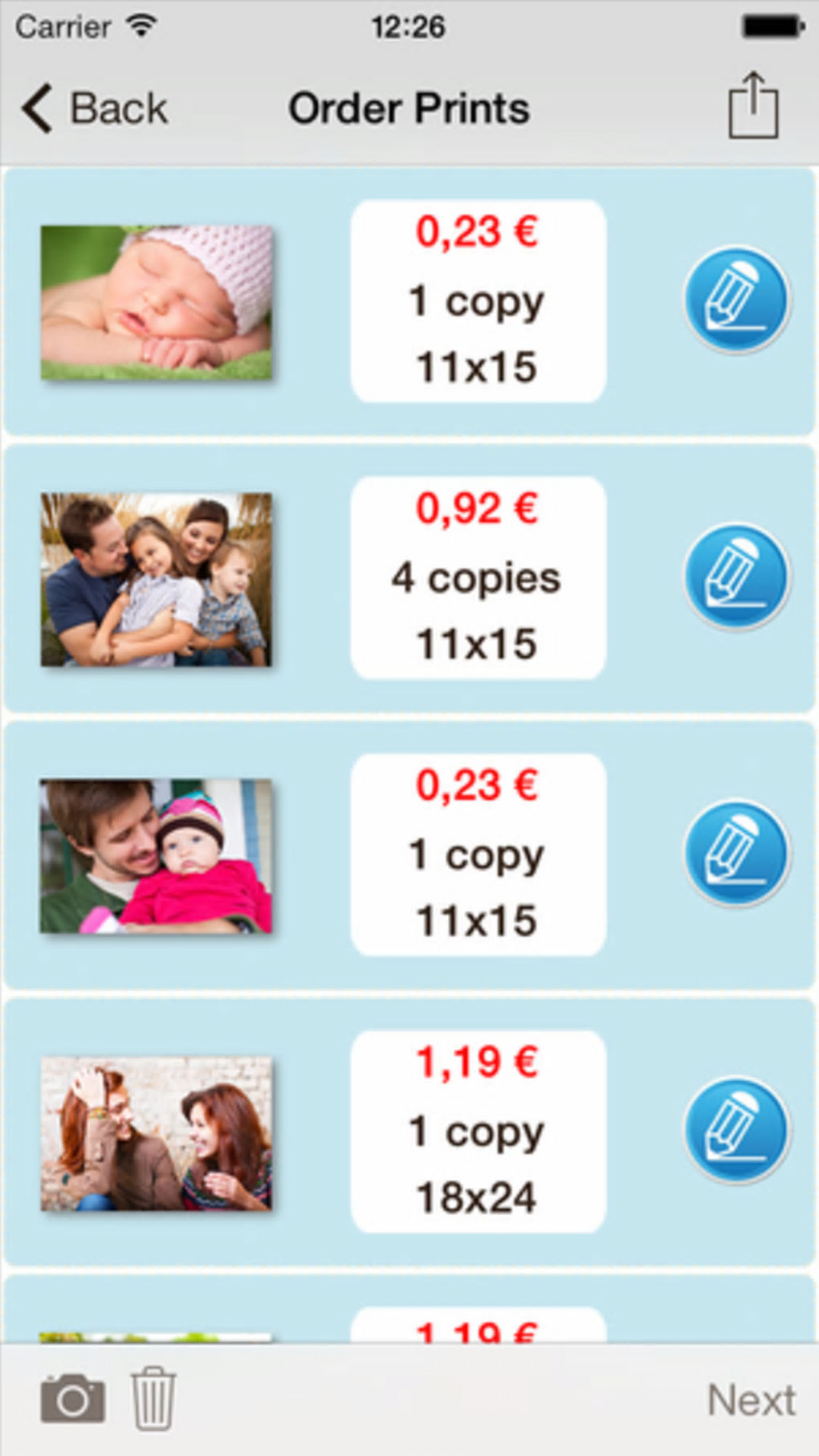Open the family of four photo thumbnail
This screenshot has width=819, height=1456.
click(157, 580)
